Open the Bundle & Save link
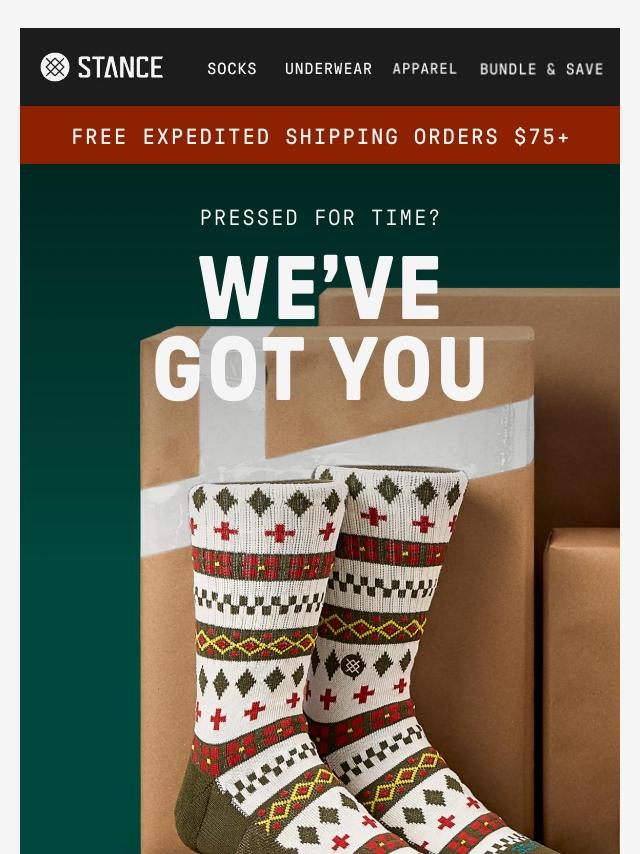Screen dimensions: 640x854 [541, 69]
